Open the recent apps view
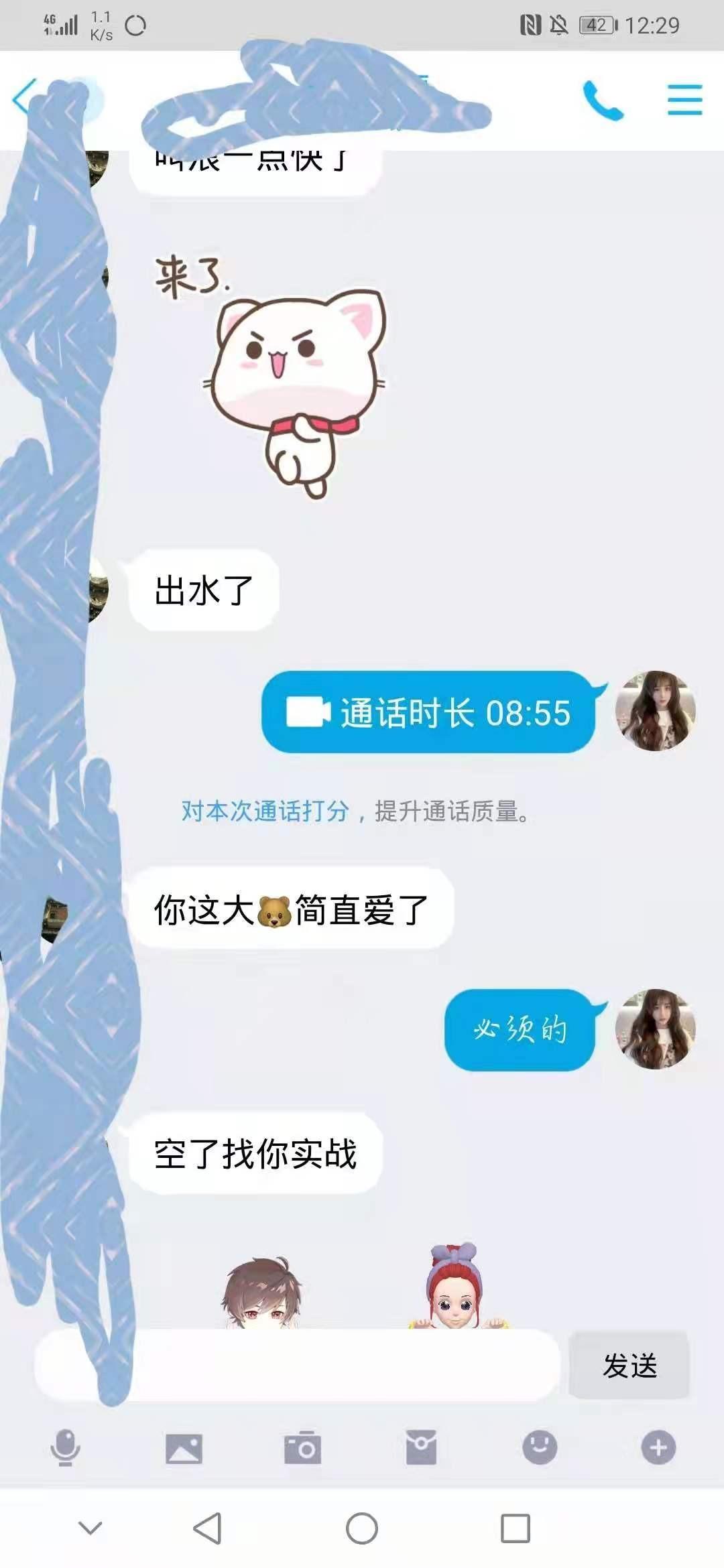 coord(516,1528)
